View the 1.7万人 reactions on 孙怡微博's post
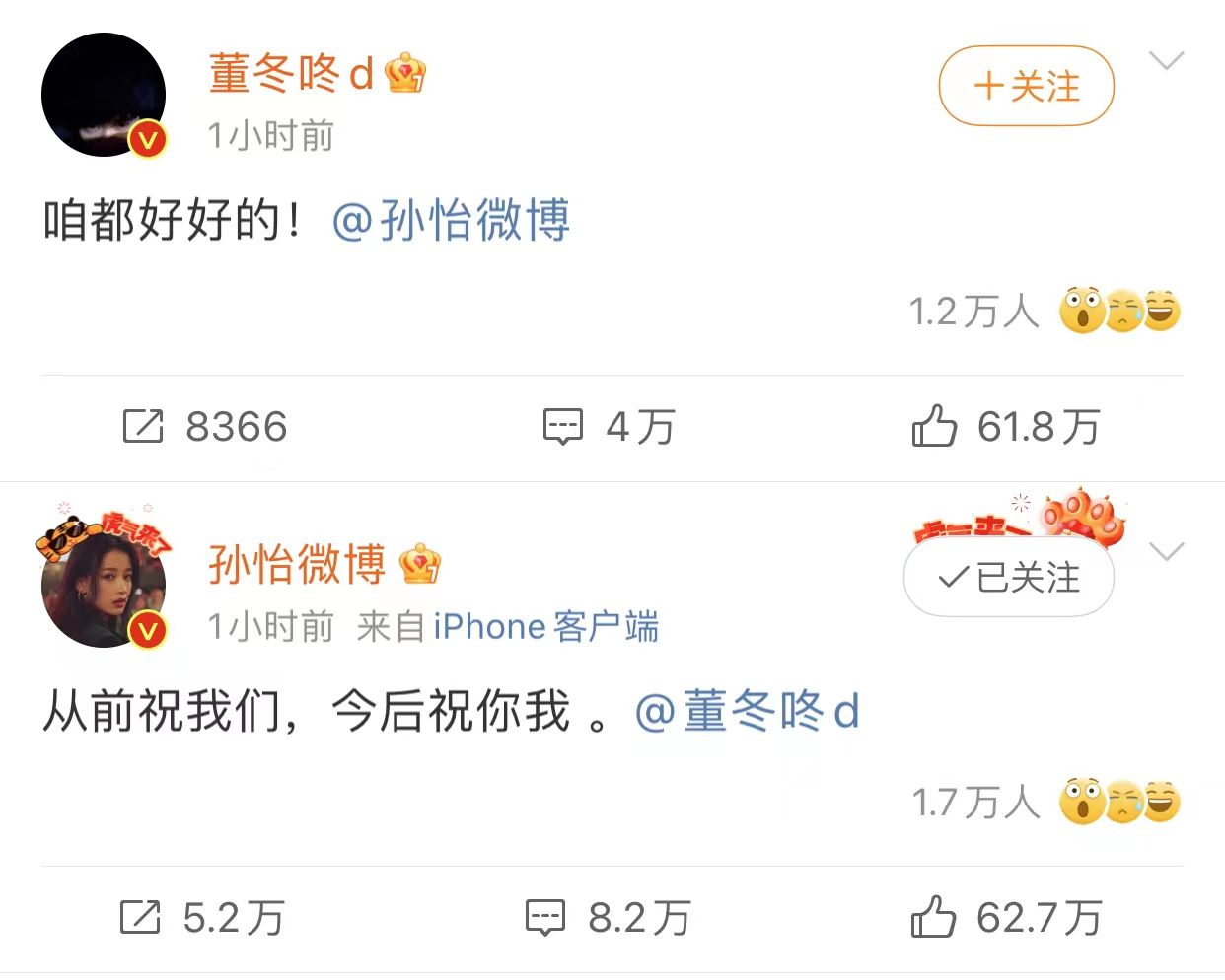 pyautogui.click(x=1044, y=803)
